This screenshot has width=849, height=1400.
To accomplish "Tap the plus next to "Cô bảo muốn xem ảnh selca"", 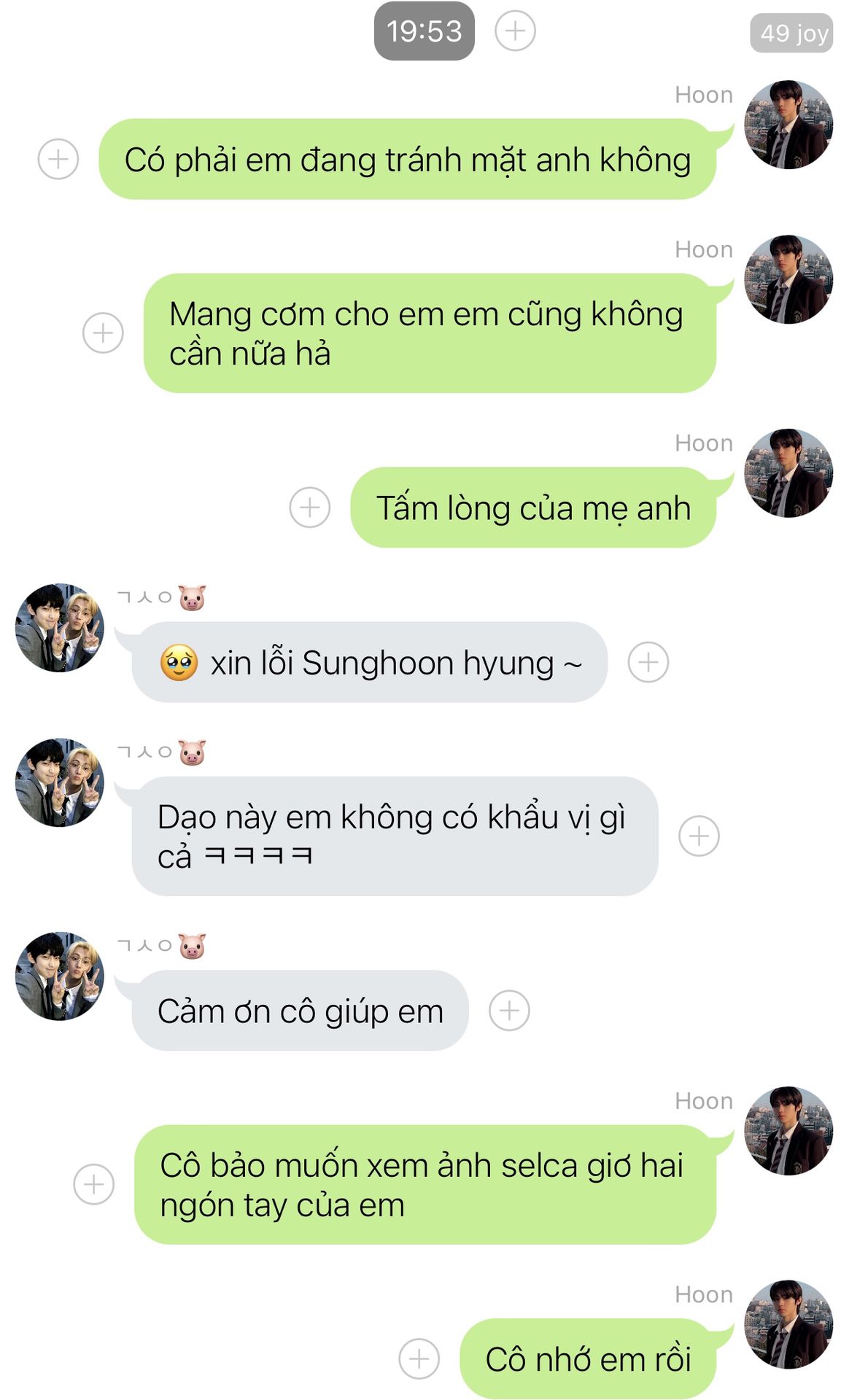I will point(94,1184).
